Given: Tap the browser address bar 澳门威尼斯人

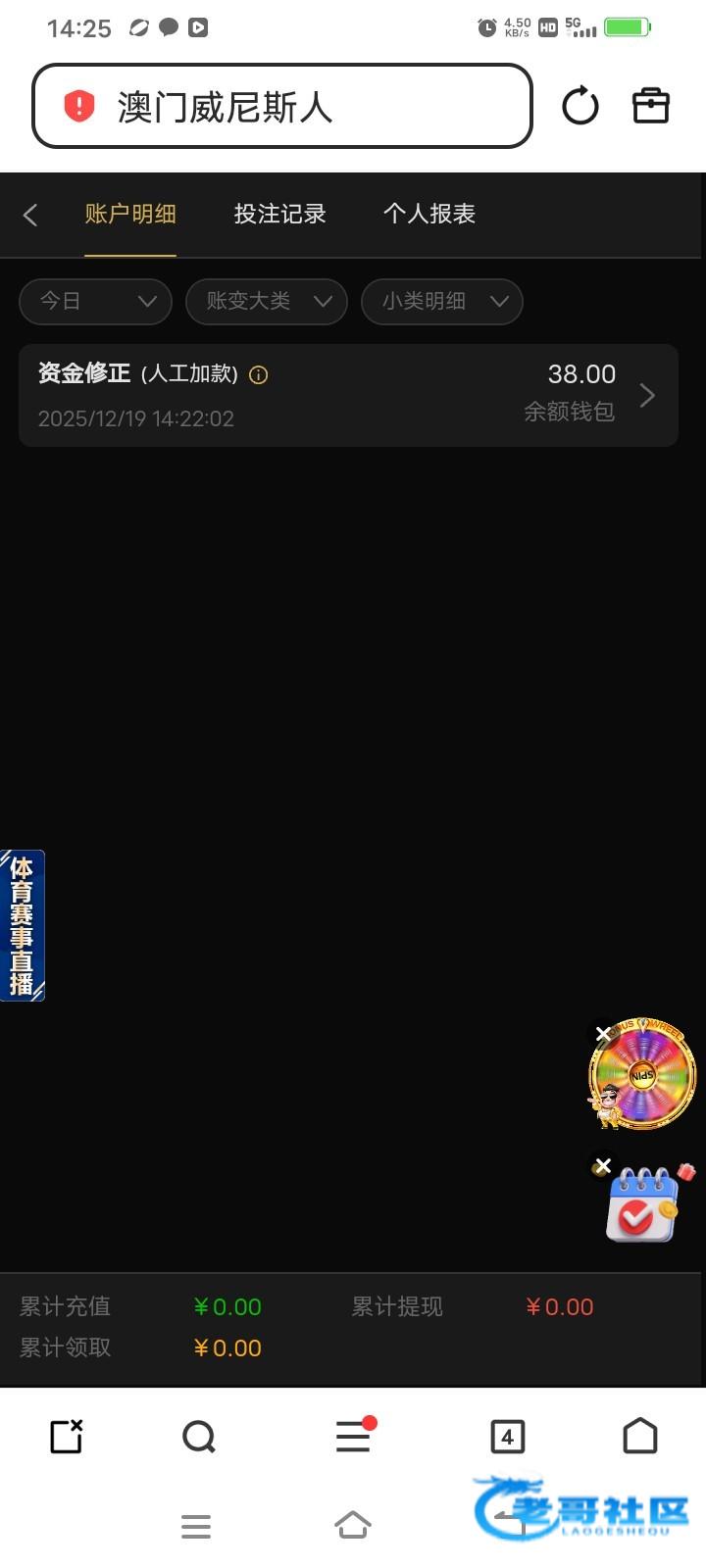Looking at the screenshot, I should pos(282,106).
